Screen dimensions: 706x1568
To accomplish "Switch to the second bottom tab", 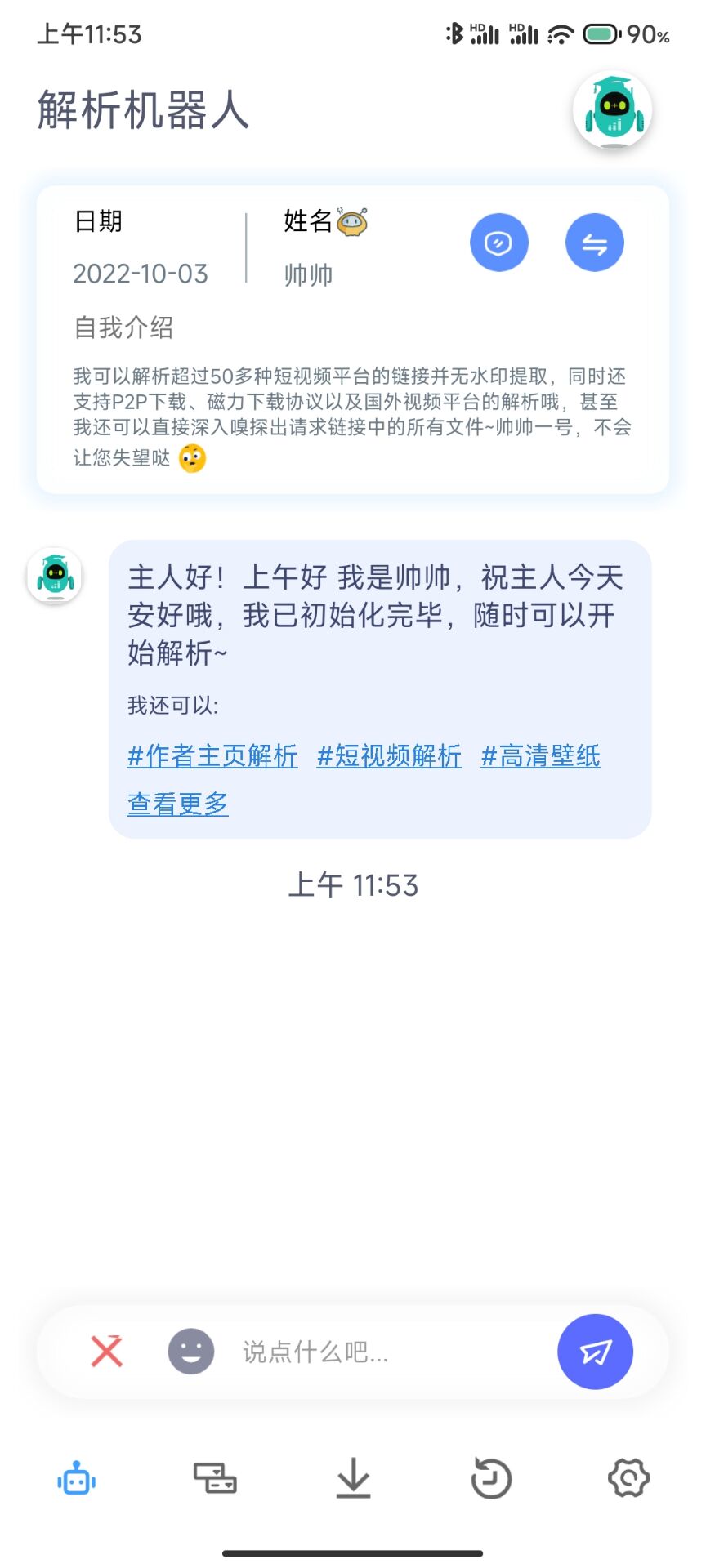I will 215,1478.
